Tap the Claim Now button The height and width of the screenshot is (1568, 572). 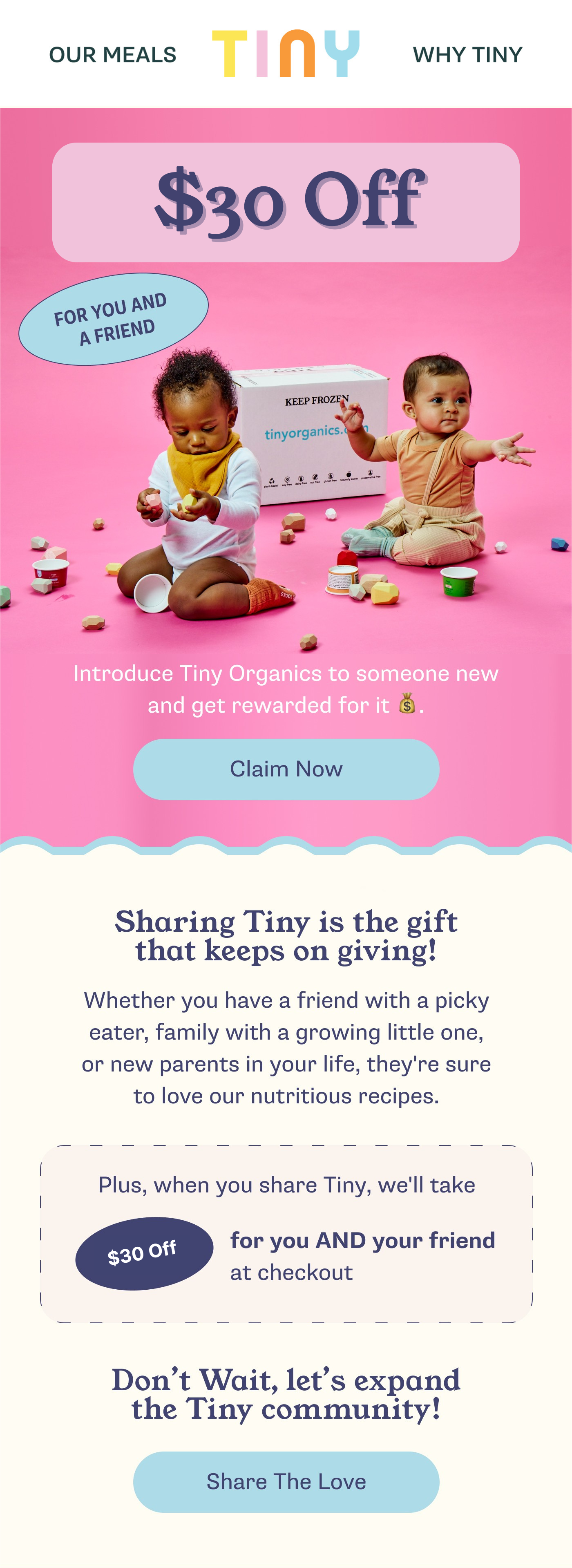point(286,769)
